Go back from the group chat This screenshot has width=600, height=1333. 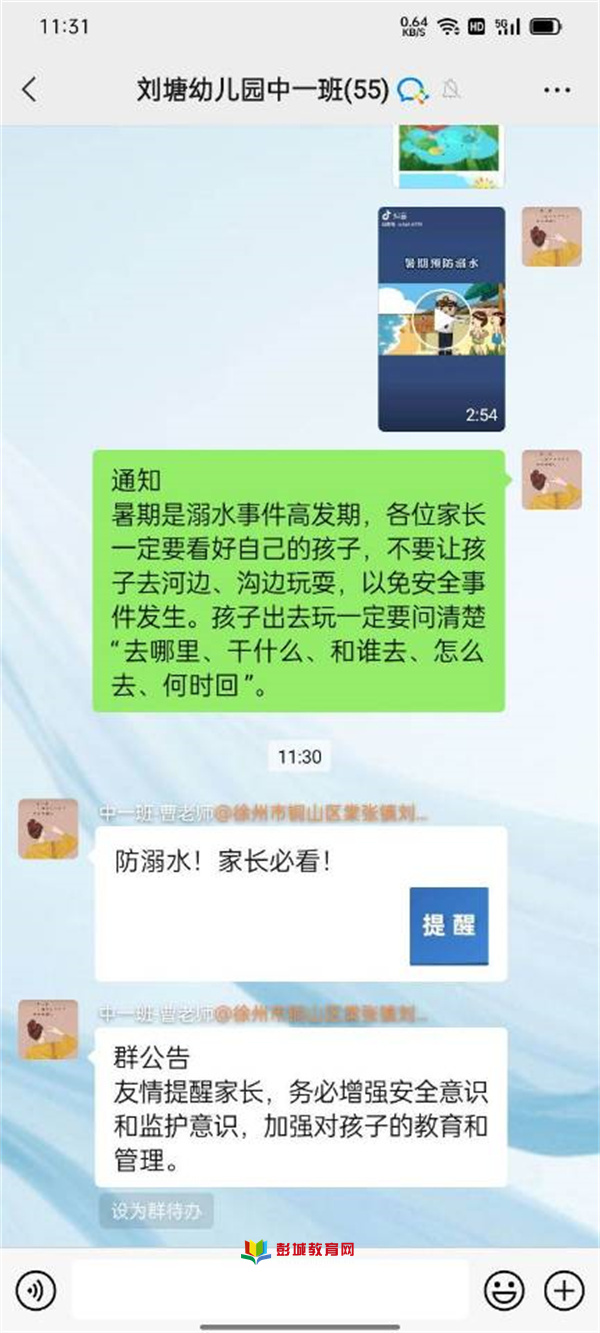point(29,89)
